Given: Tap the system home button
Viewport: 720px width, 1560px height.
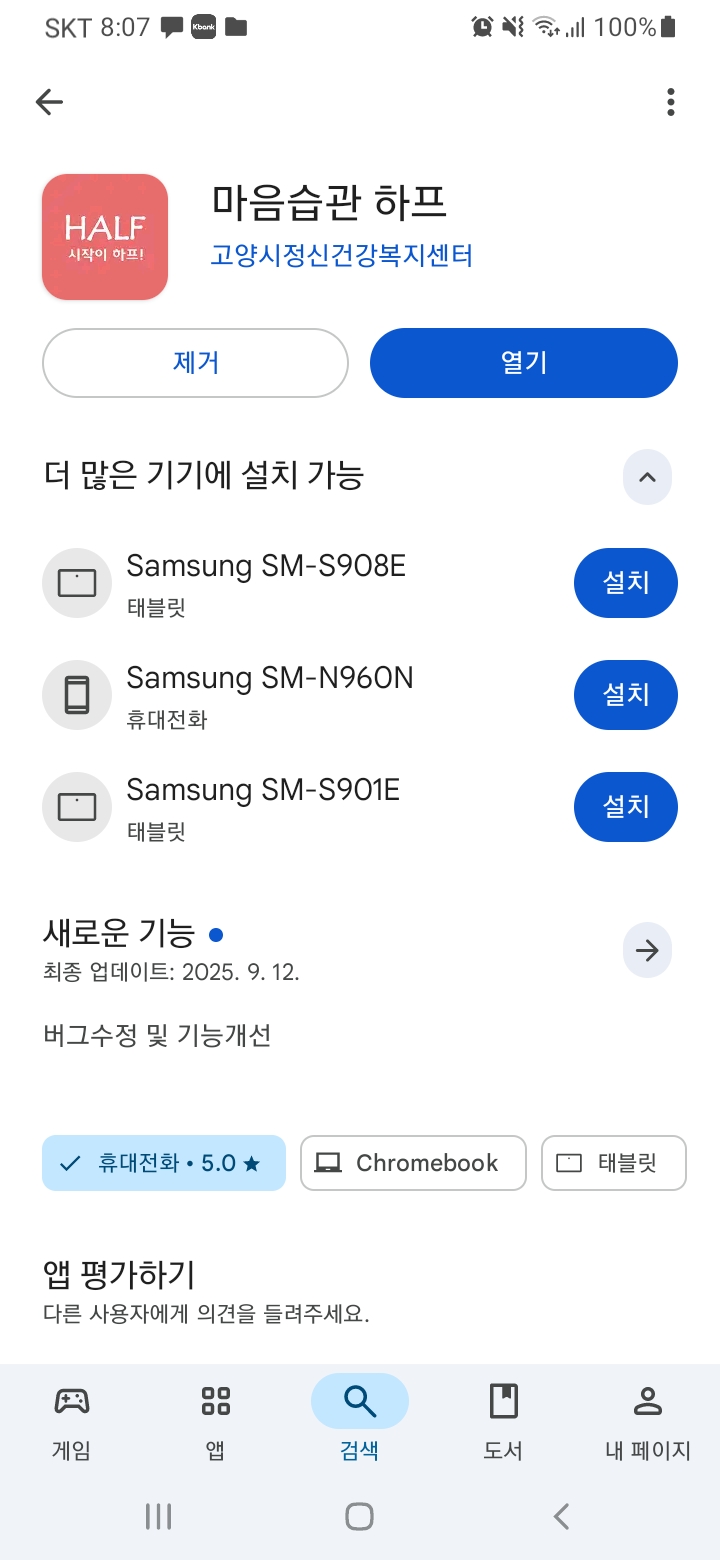Looking at the screenshot, I should pos(359,1516).
